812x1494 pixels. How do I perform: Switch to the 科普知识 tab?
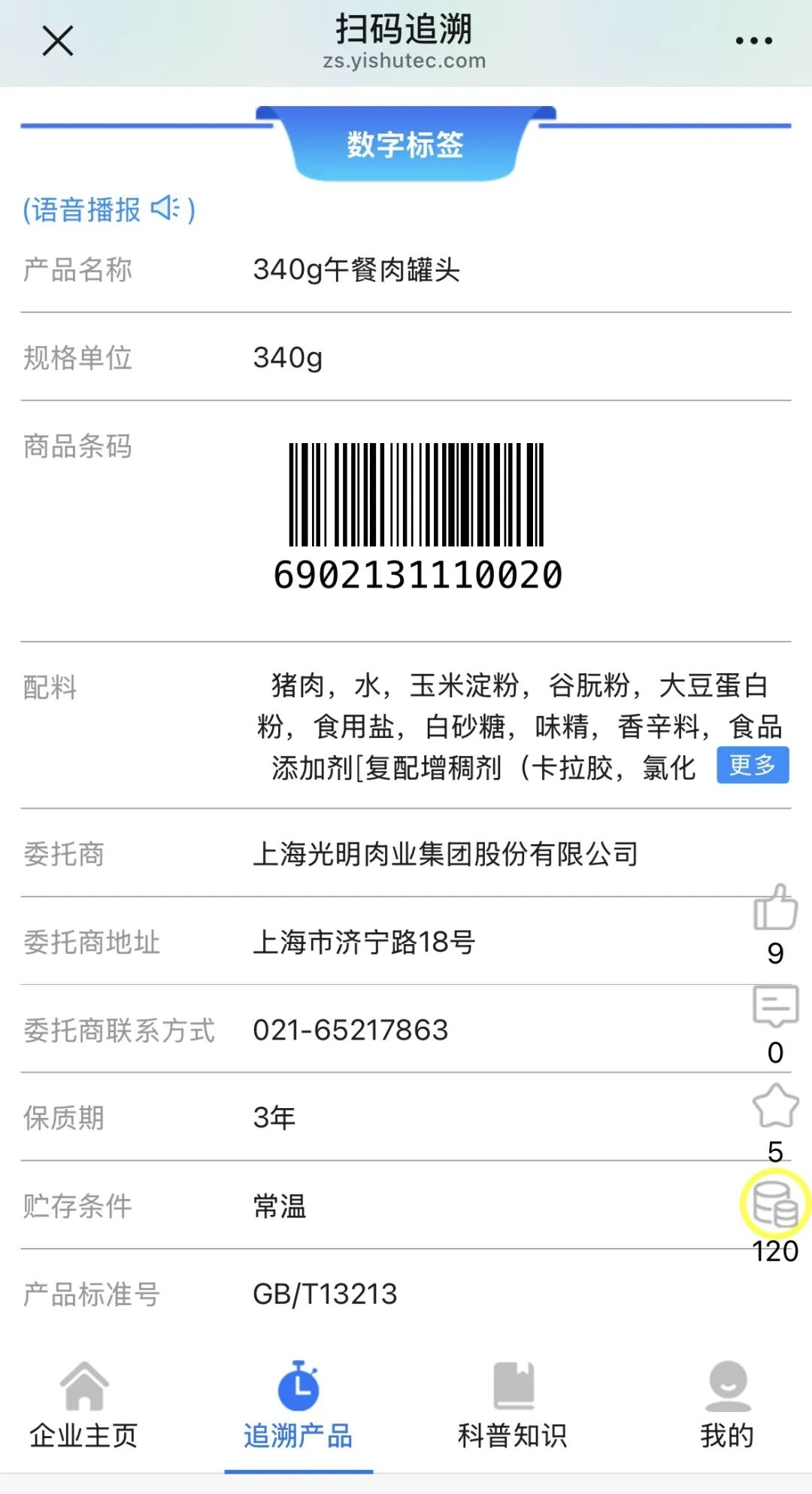[x=513, y=1405]
